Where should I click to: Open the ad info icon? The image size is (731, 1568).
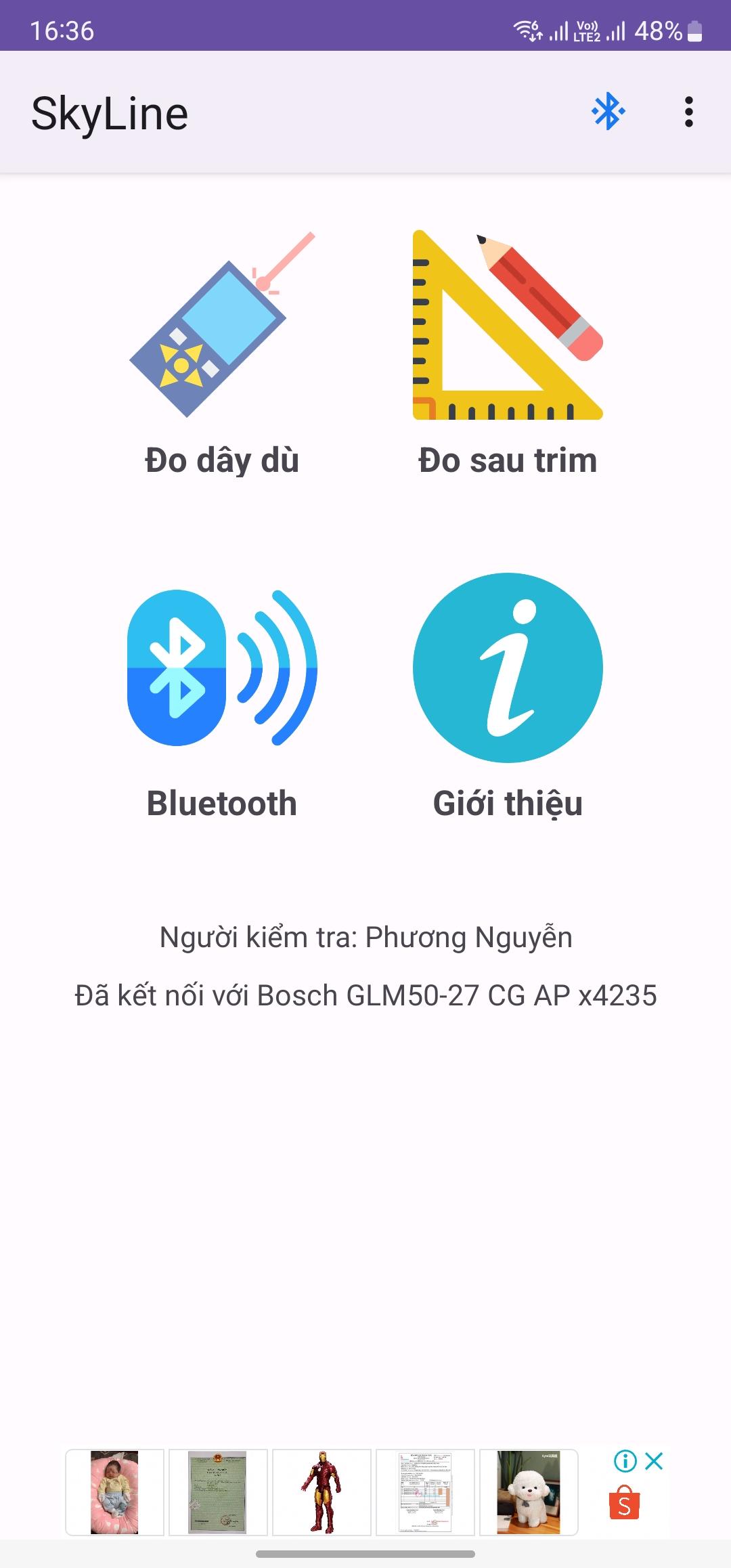(625, 1461)
